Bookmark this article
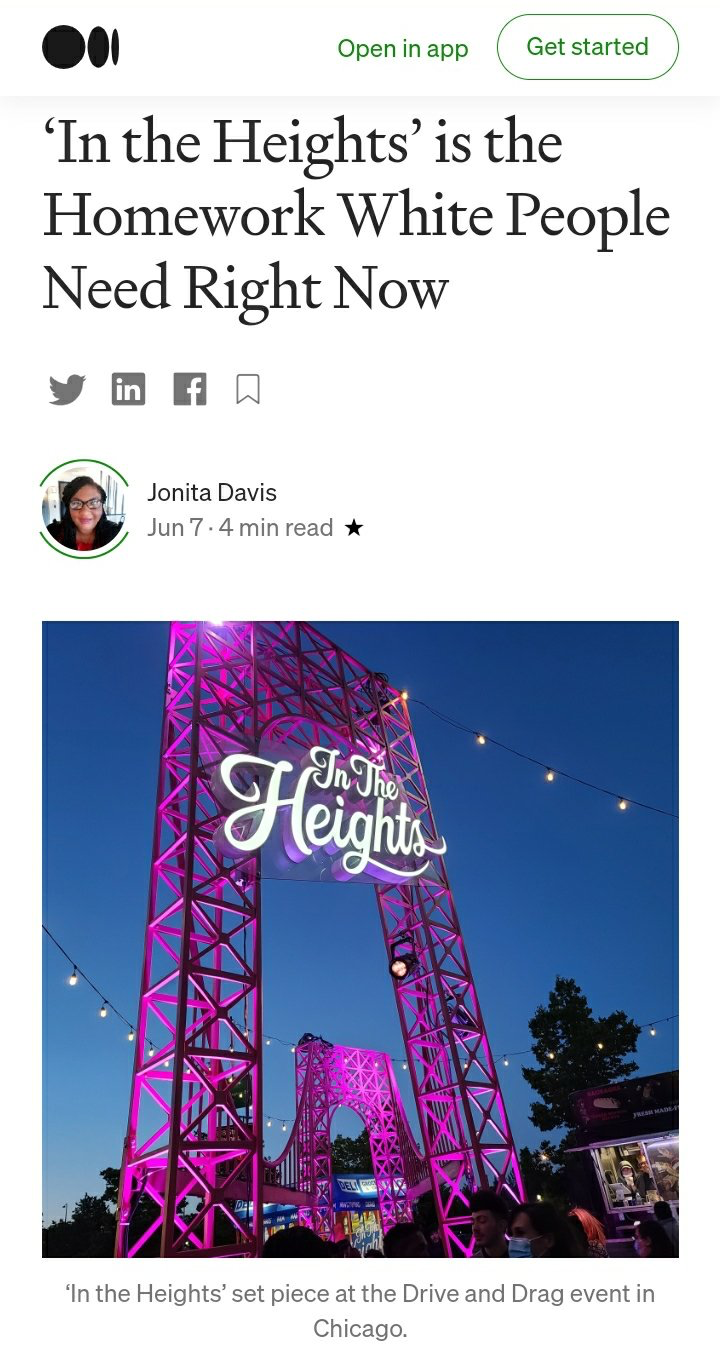This screenshot has height=1358, width=720. pyautogui.click(x=248, y=389)
